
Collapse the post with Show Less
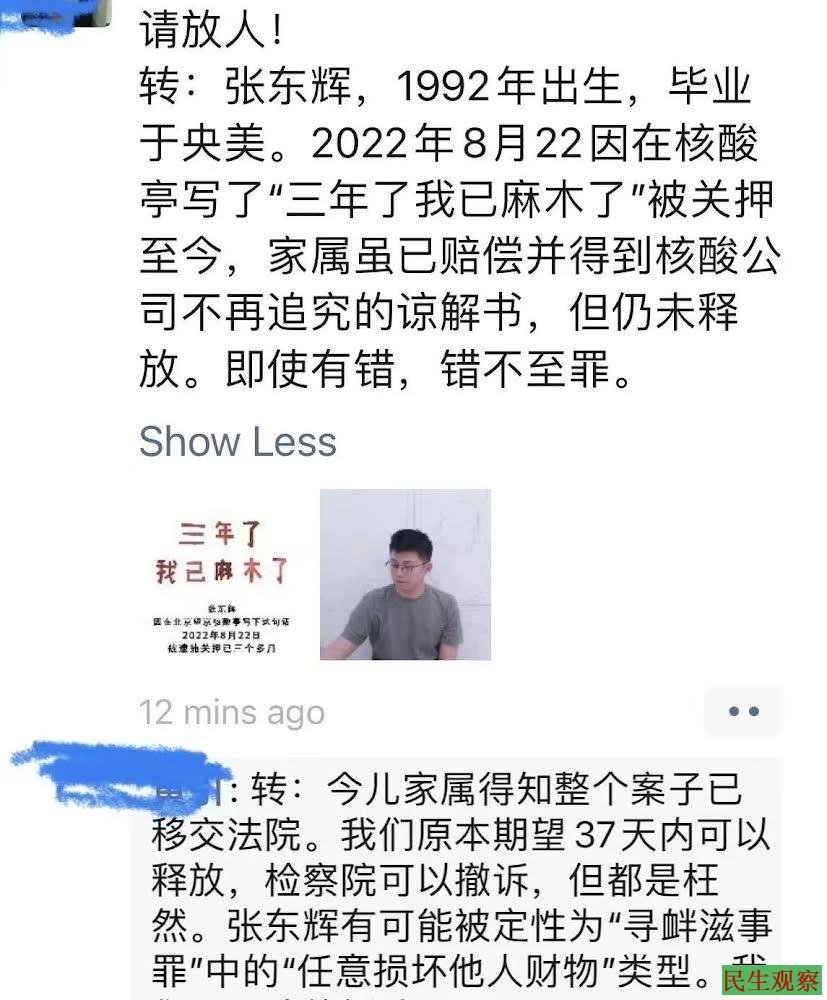click(237, 441)
